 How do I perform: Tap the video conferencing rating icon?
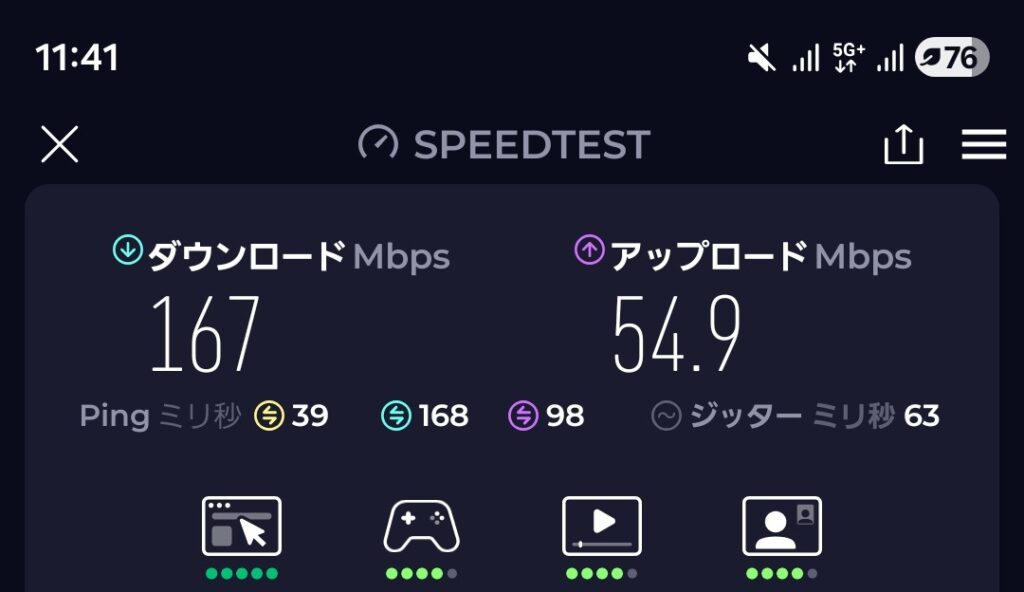[x=782, y=526]
